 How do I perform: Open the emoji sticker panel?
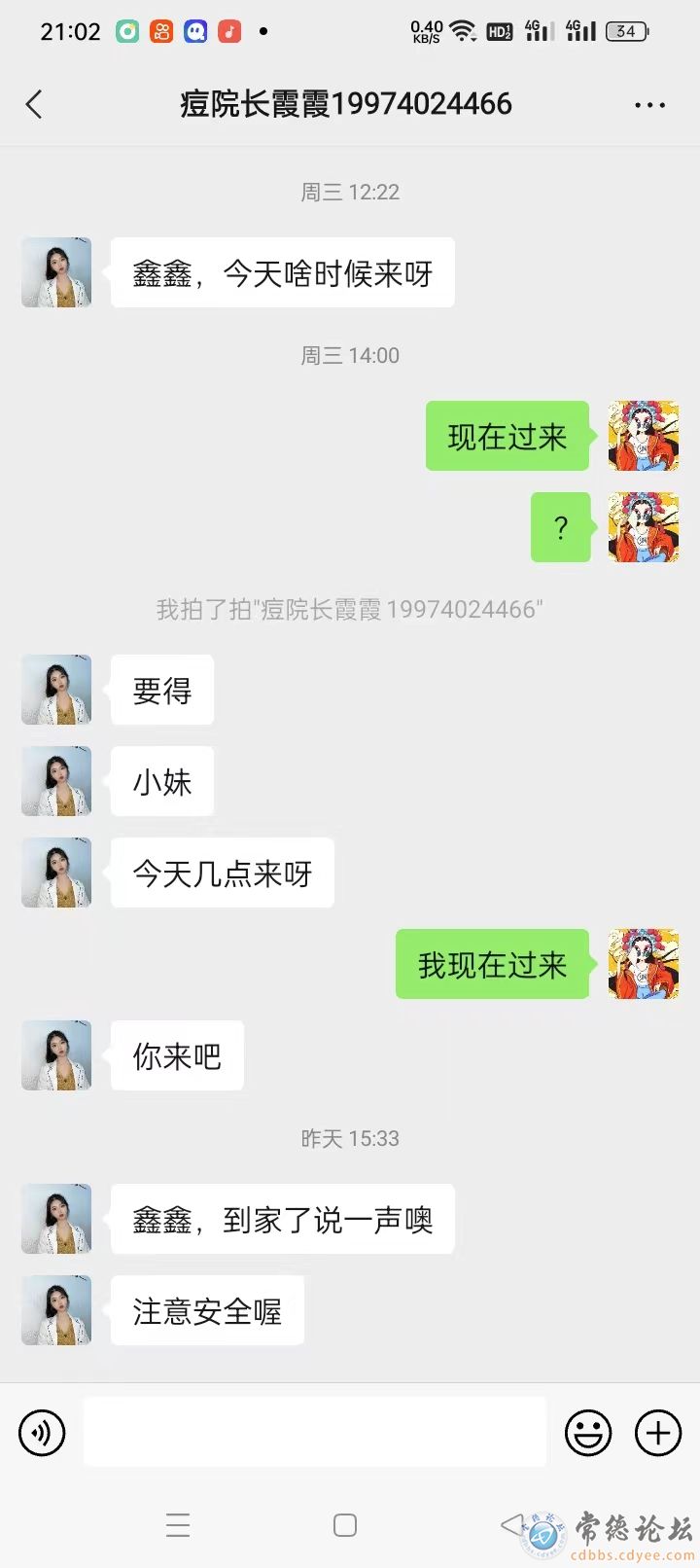(588, 1433)
